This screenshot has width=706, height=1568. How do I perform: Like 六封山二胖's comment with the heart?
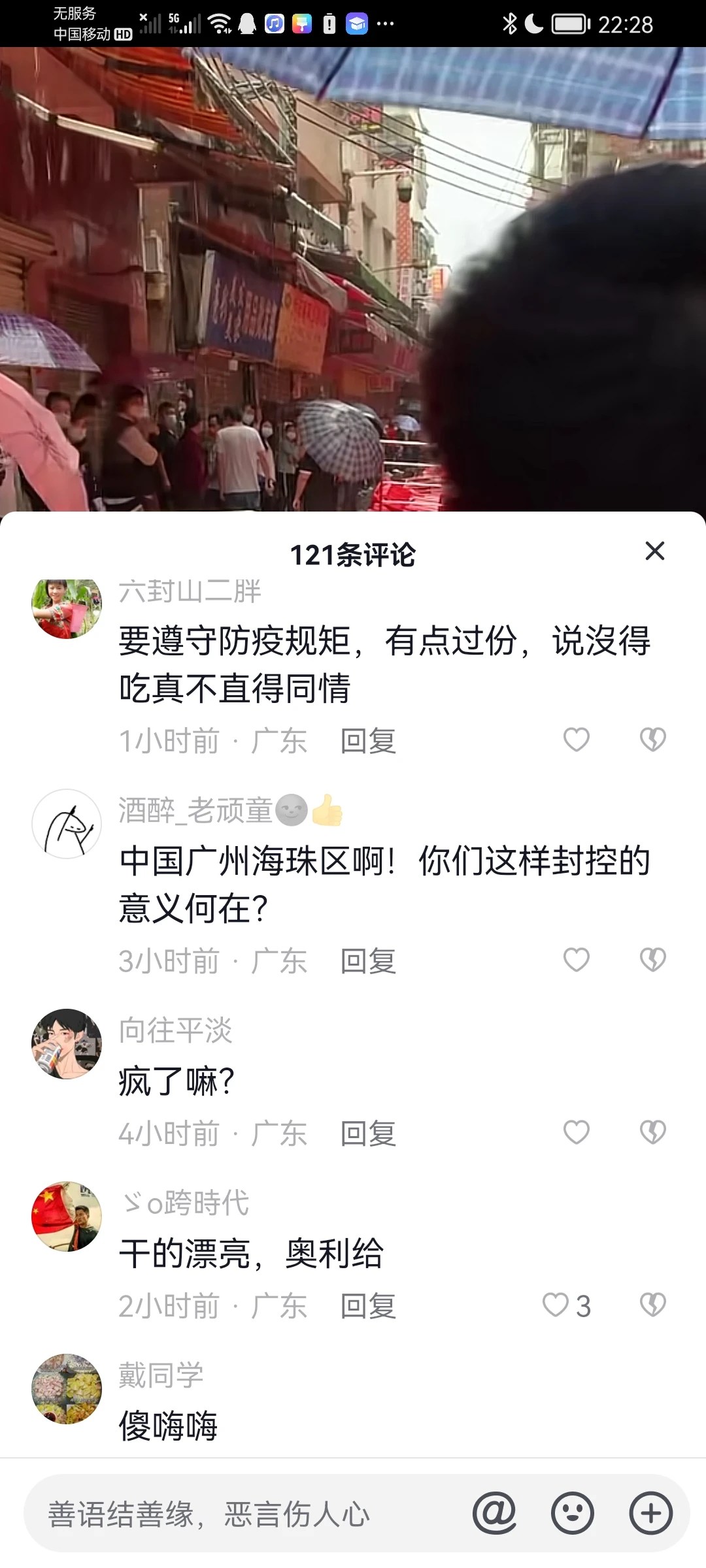pos(576,739)
